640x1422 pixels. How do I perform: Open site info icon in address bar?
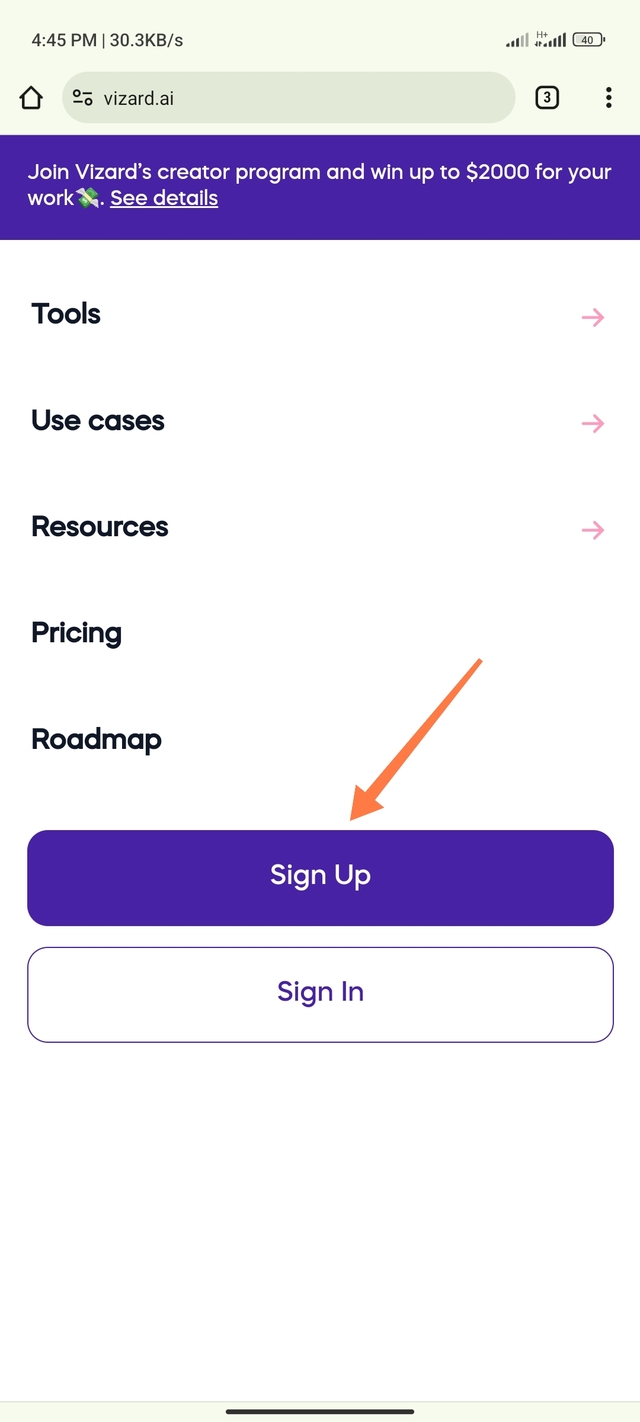point(83,98)
